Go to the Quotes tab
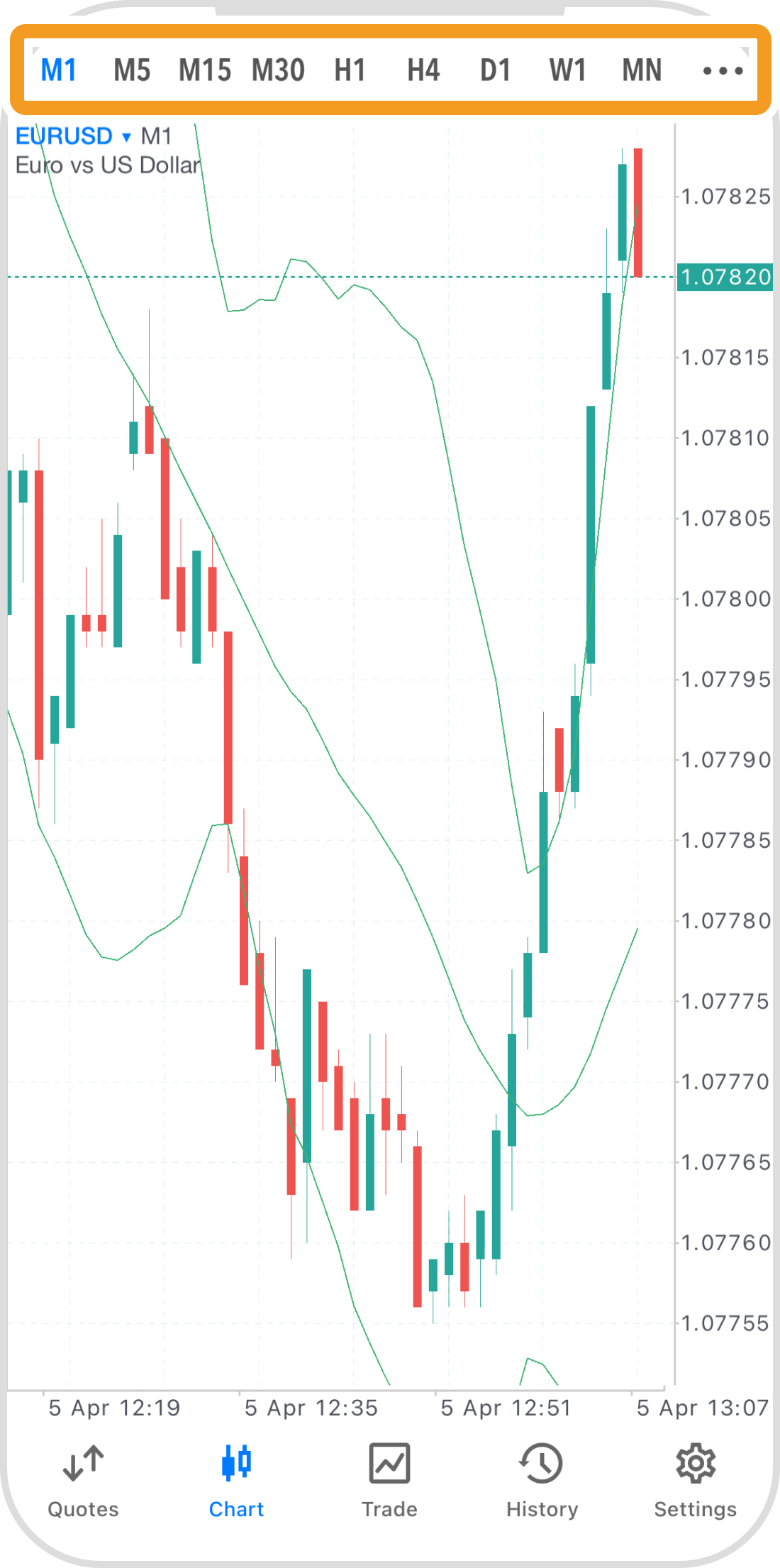The height and width of the screenshot is (1568, 780). tap(83, 1481)
